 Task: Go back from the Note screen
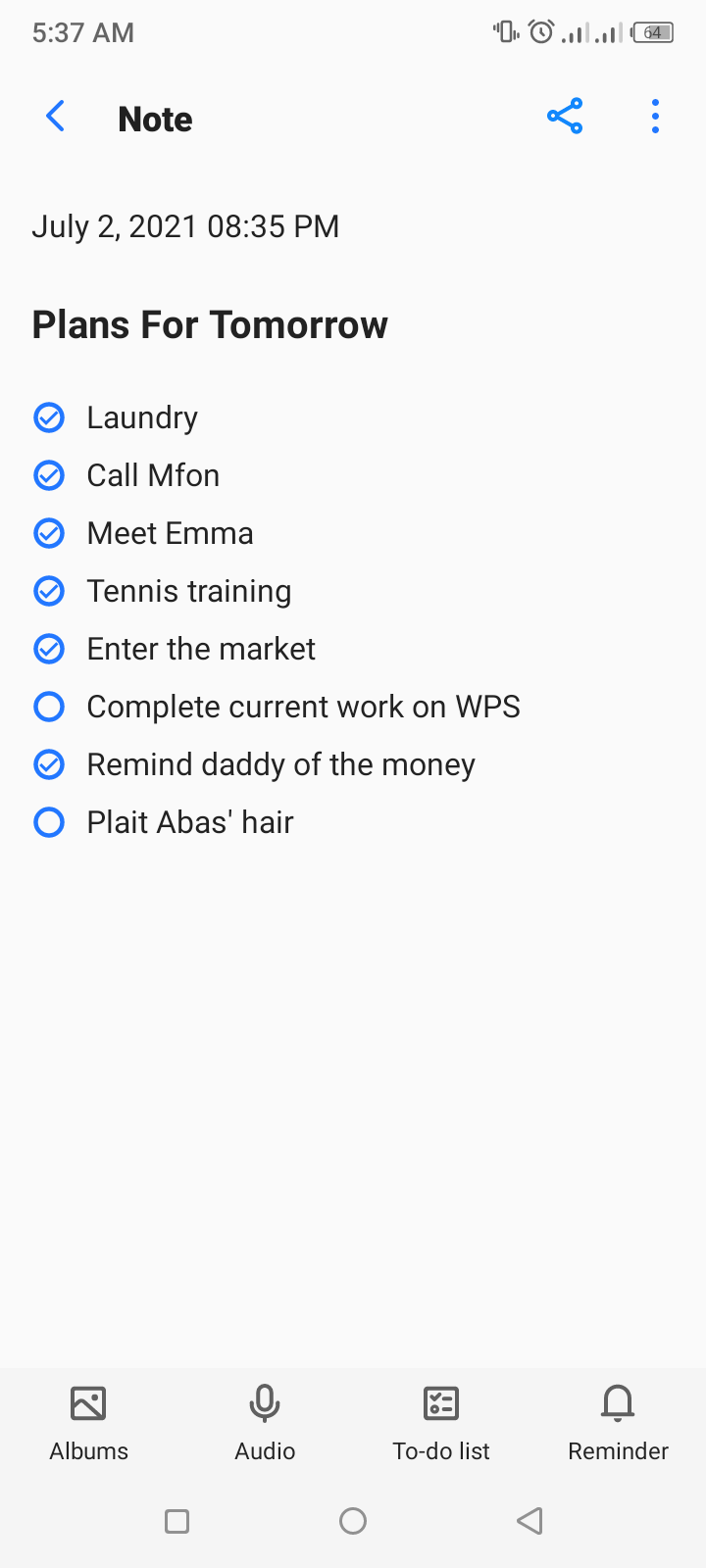[56, 117]
